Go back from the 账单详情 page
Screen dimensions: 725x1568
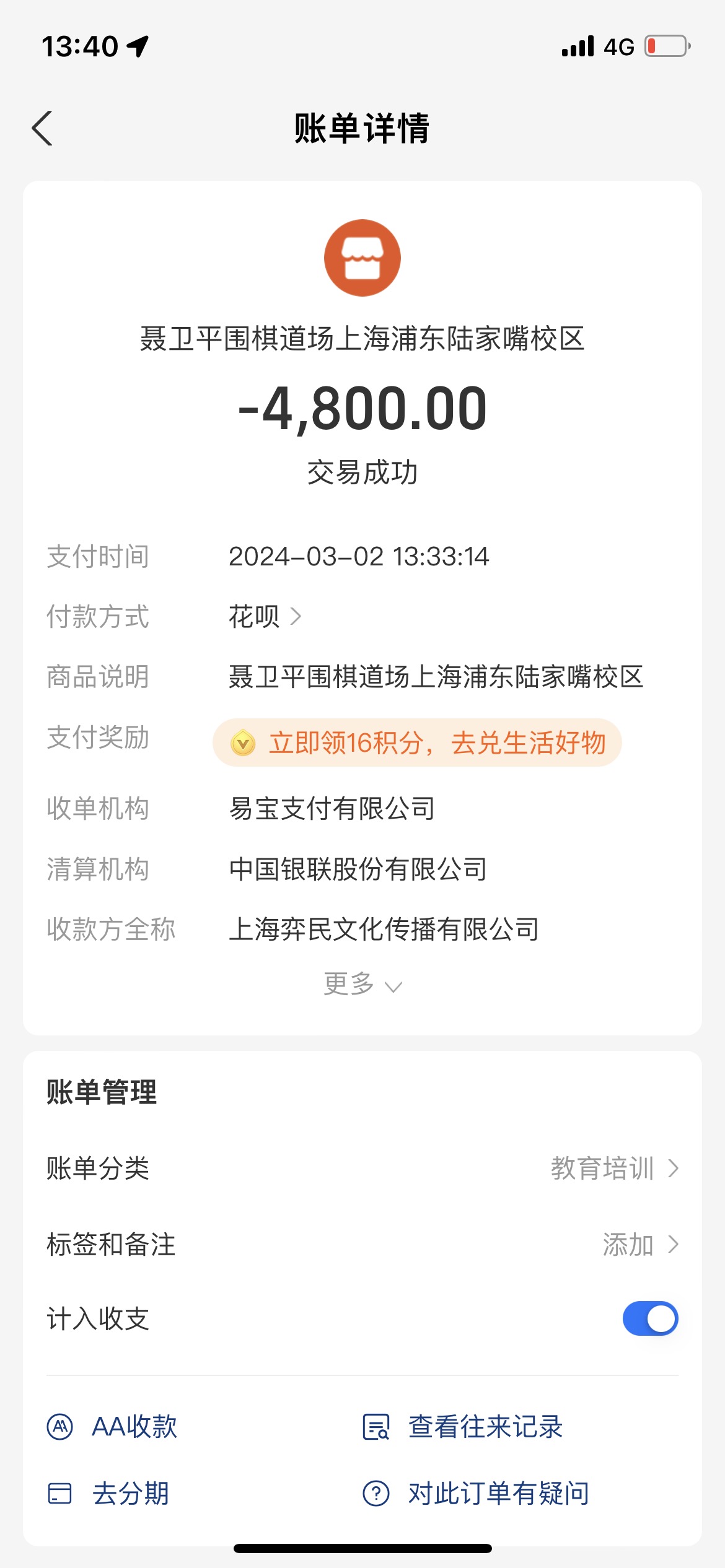pos(42,129)
